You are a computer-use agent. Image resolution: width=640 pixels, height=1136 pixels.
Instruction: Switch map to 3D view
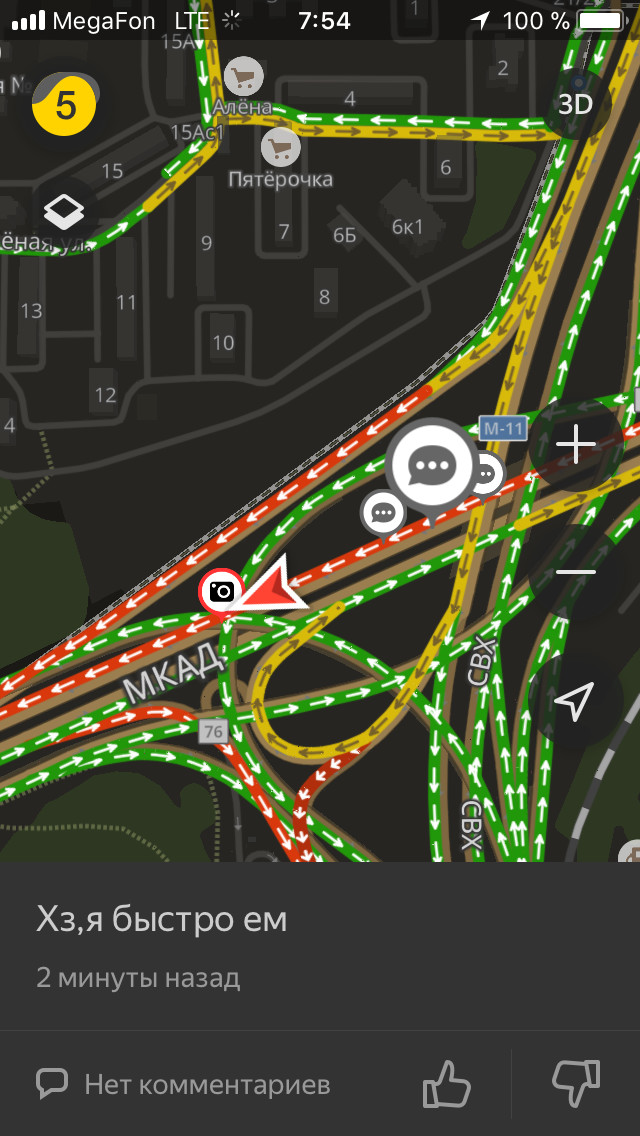tap(575, 104)
